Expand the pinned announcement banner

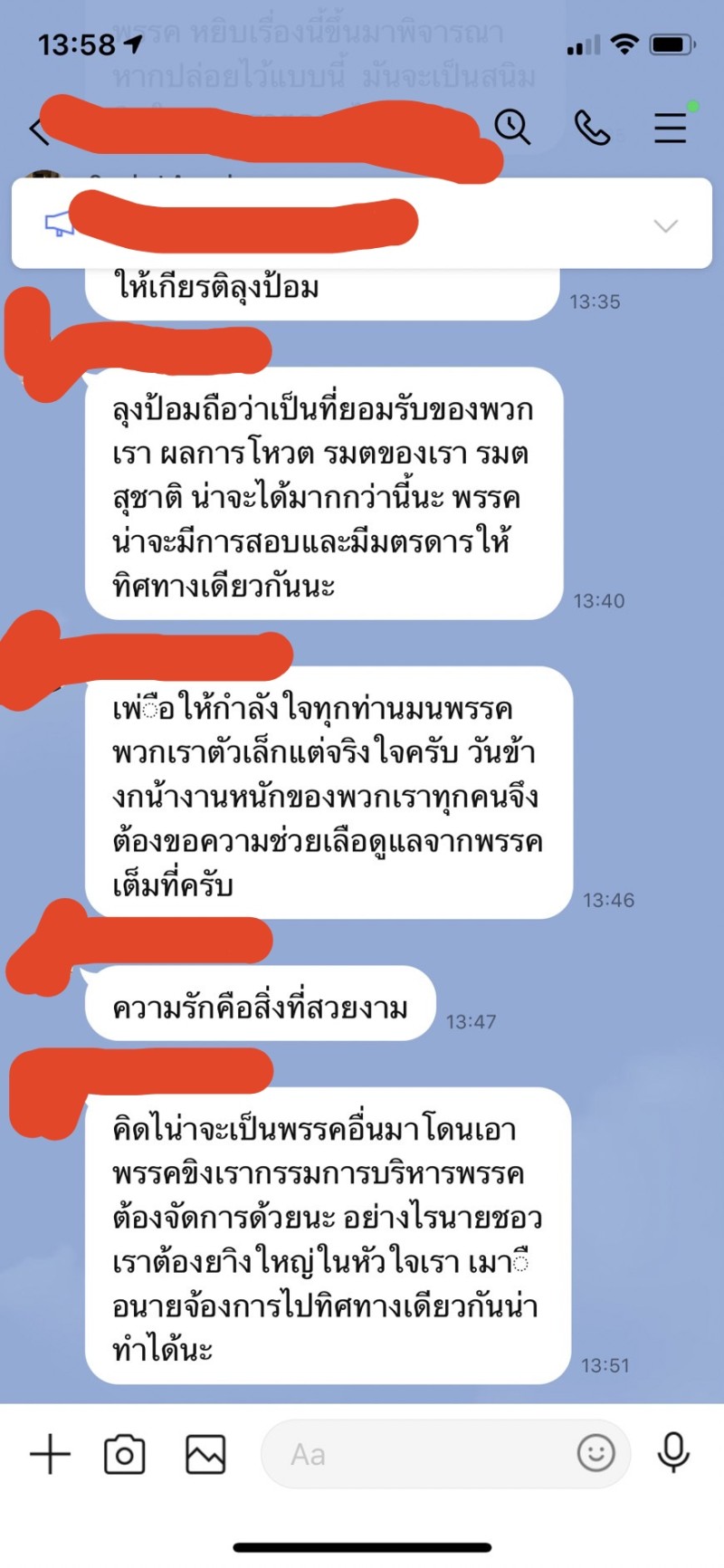pyautogui.click(x=665, y=225)
